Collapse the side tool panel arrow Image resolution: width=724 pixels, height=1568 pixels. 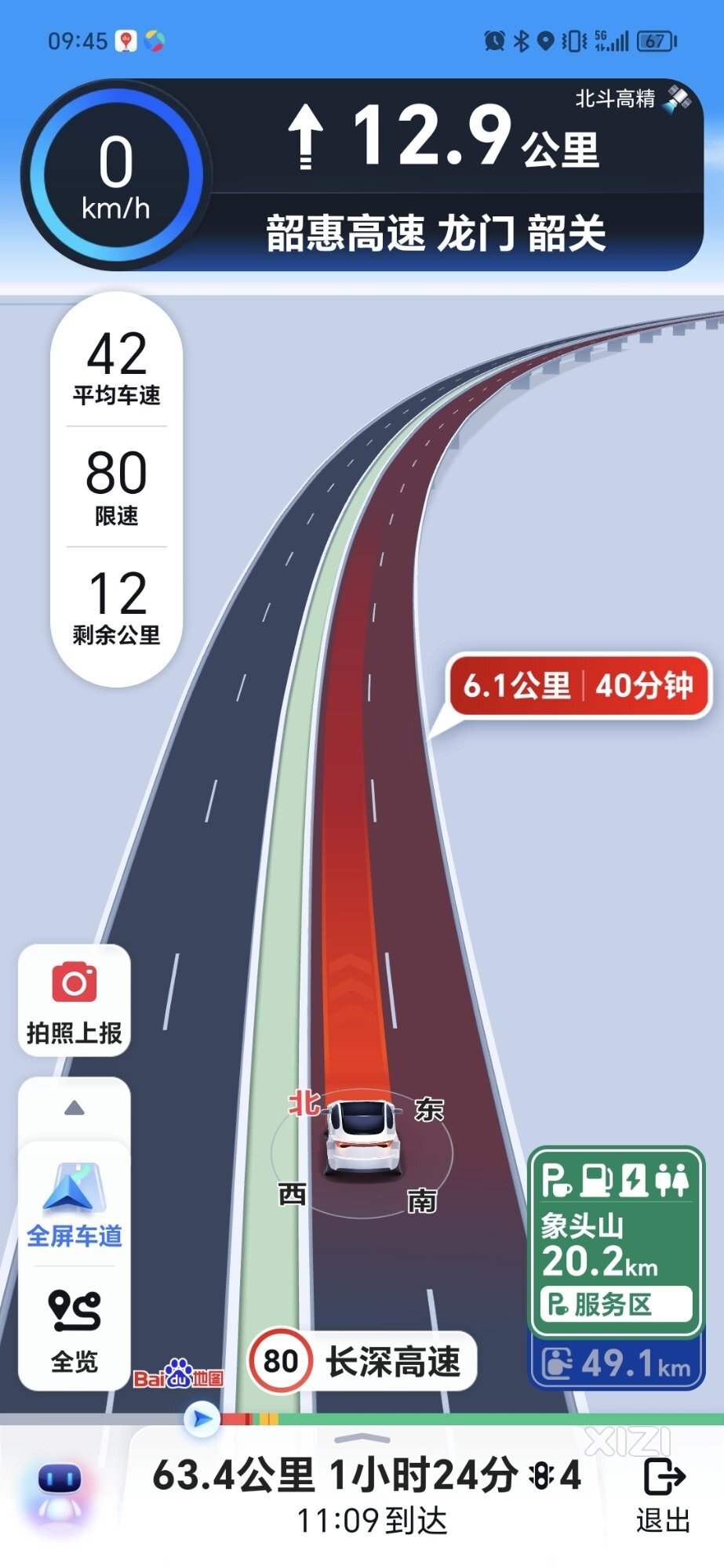pos(74,1109)
